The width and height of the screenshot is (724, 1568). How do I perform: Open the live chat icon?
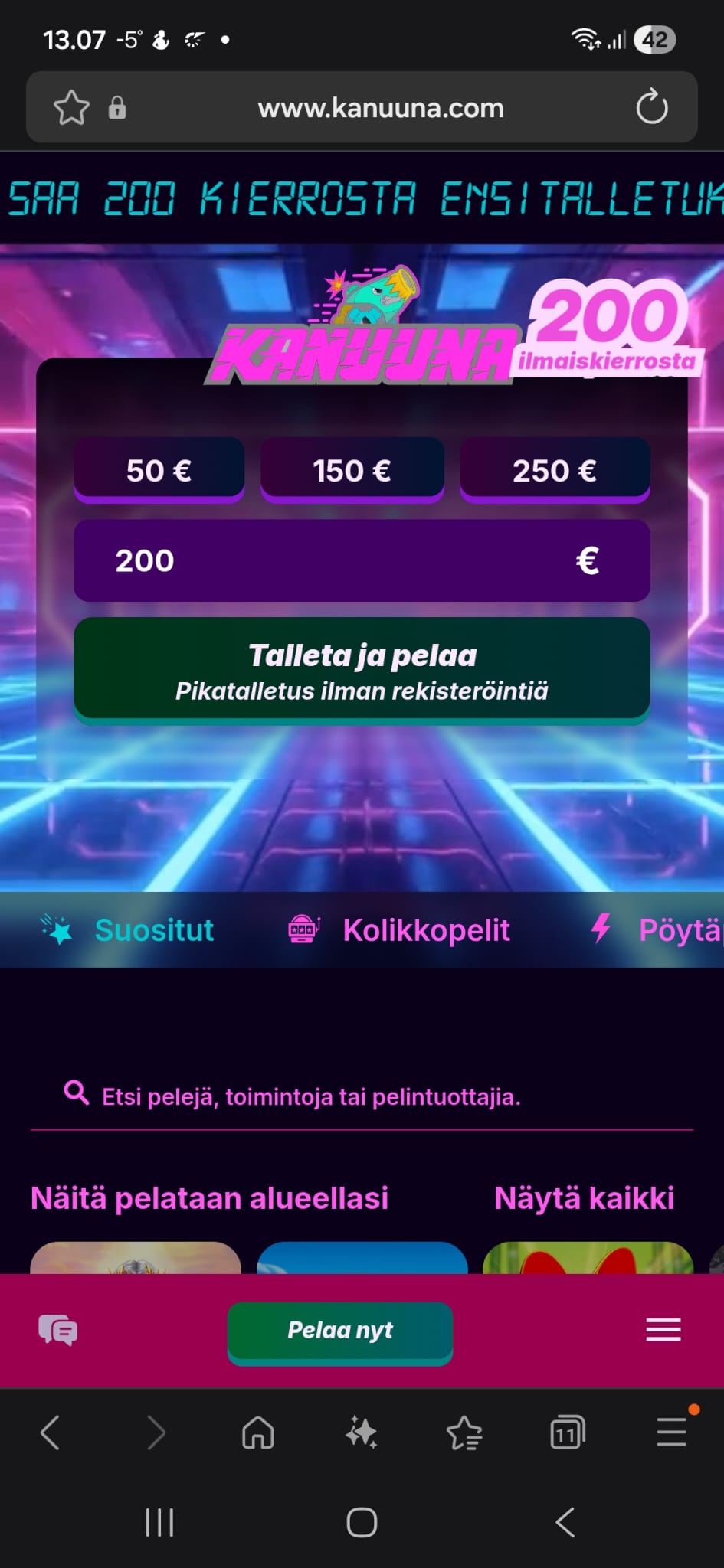tap(58, 1330)
